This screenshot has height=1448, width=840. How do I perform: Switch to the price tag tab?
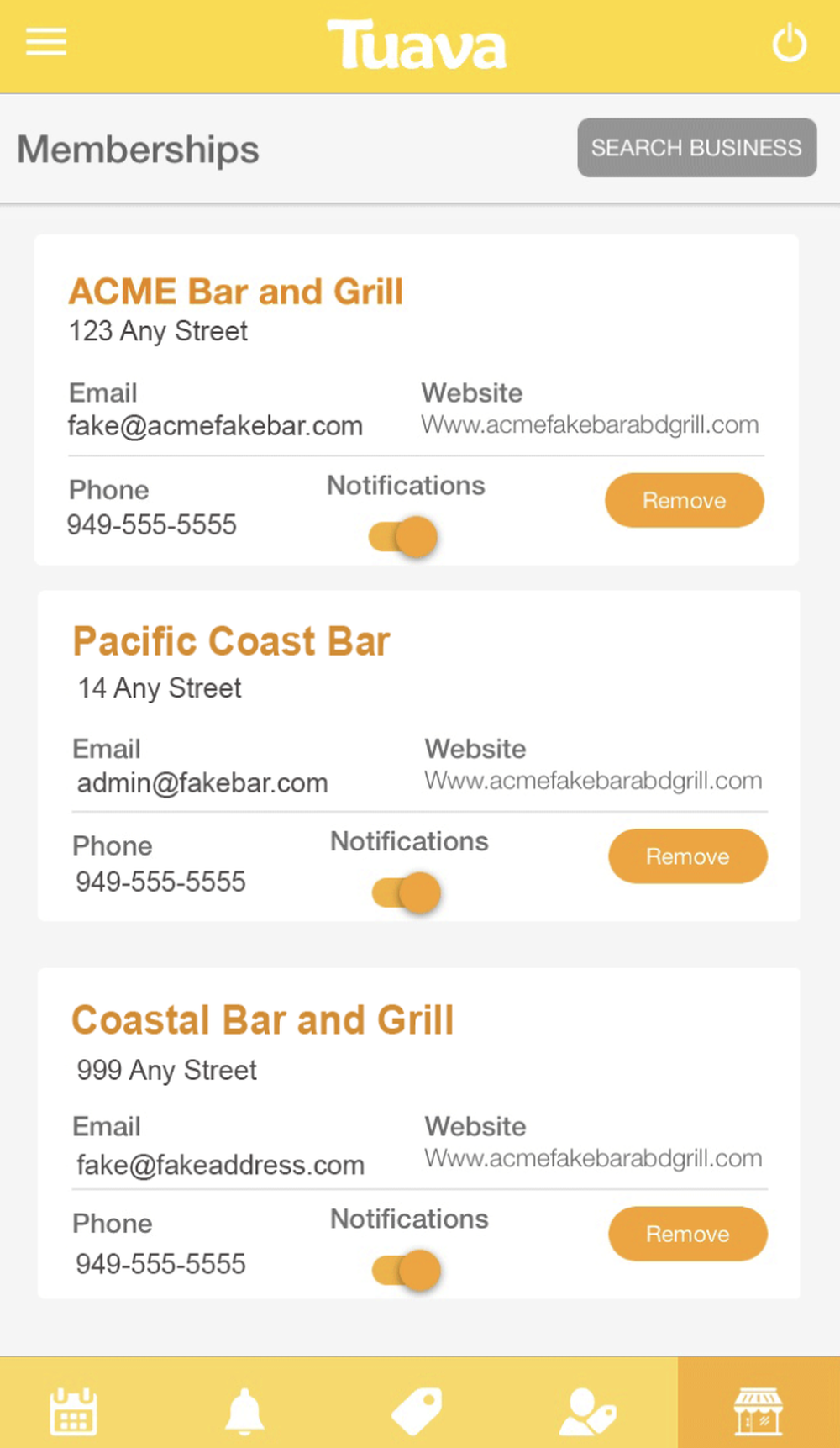click(x=417, y=1411)
